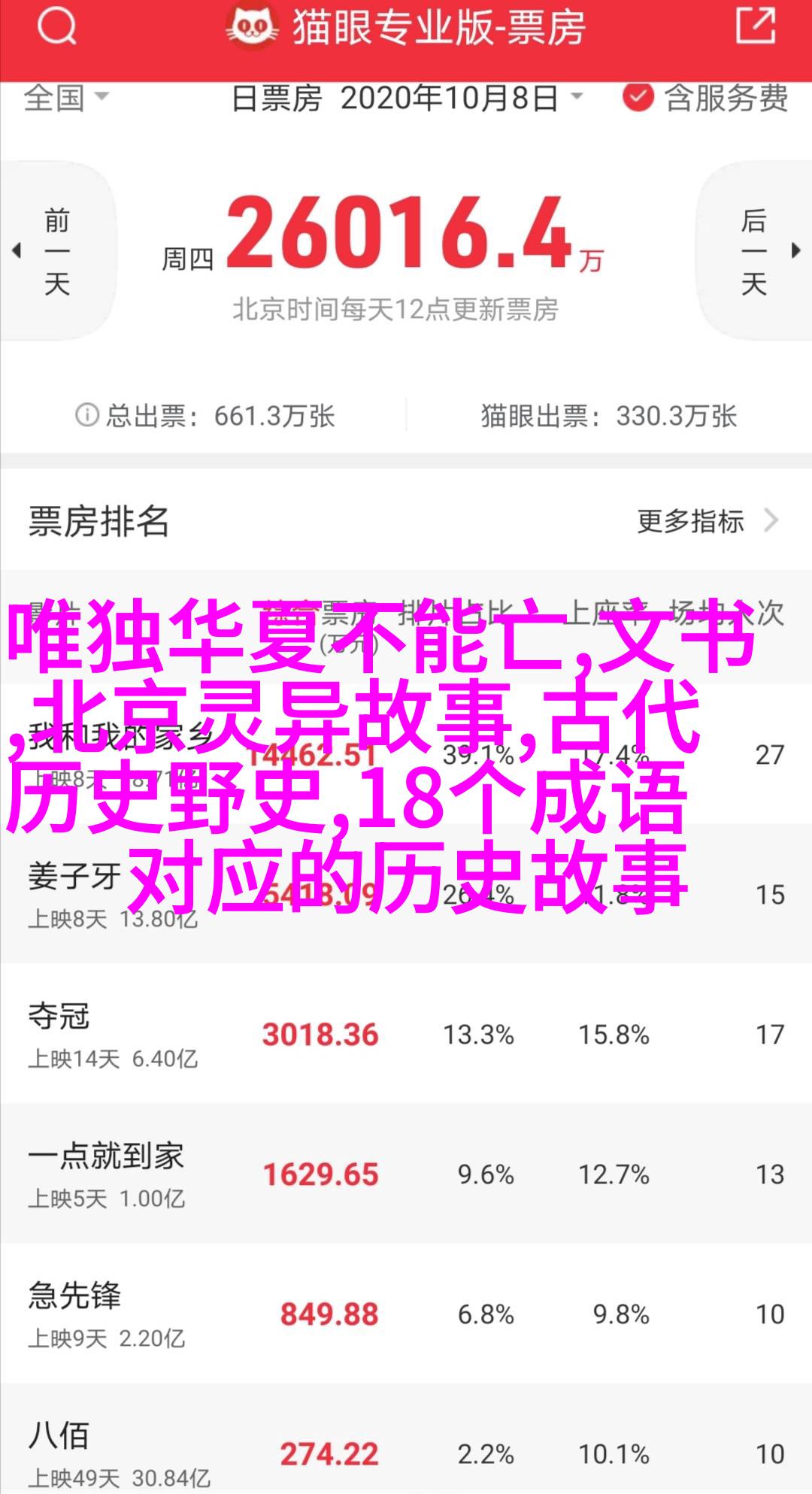Image resolution: width=812 pixels, height=1494 pixels.
Task: Go to 前一天
Action: tap(56, 252)
